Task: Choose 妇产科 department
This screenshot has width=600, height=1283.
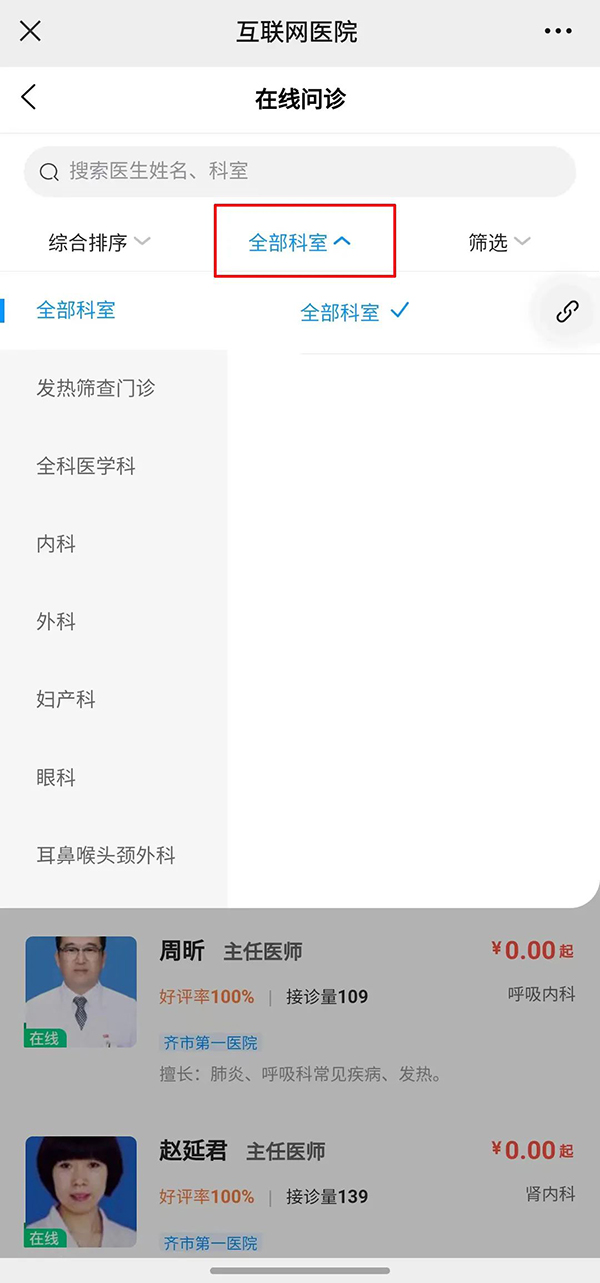Action: [114, 700]
